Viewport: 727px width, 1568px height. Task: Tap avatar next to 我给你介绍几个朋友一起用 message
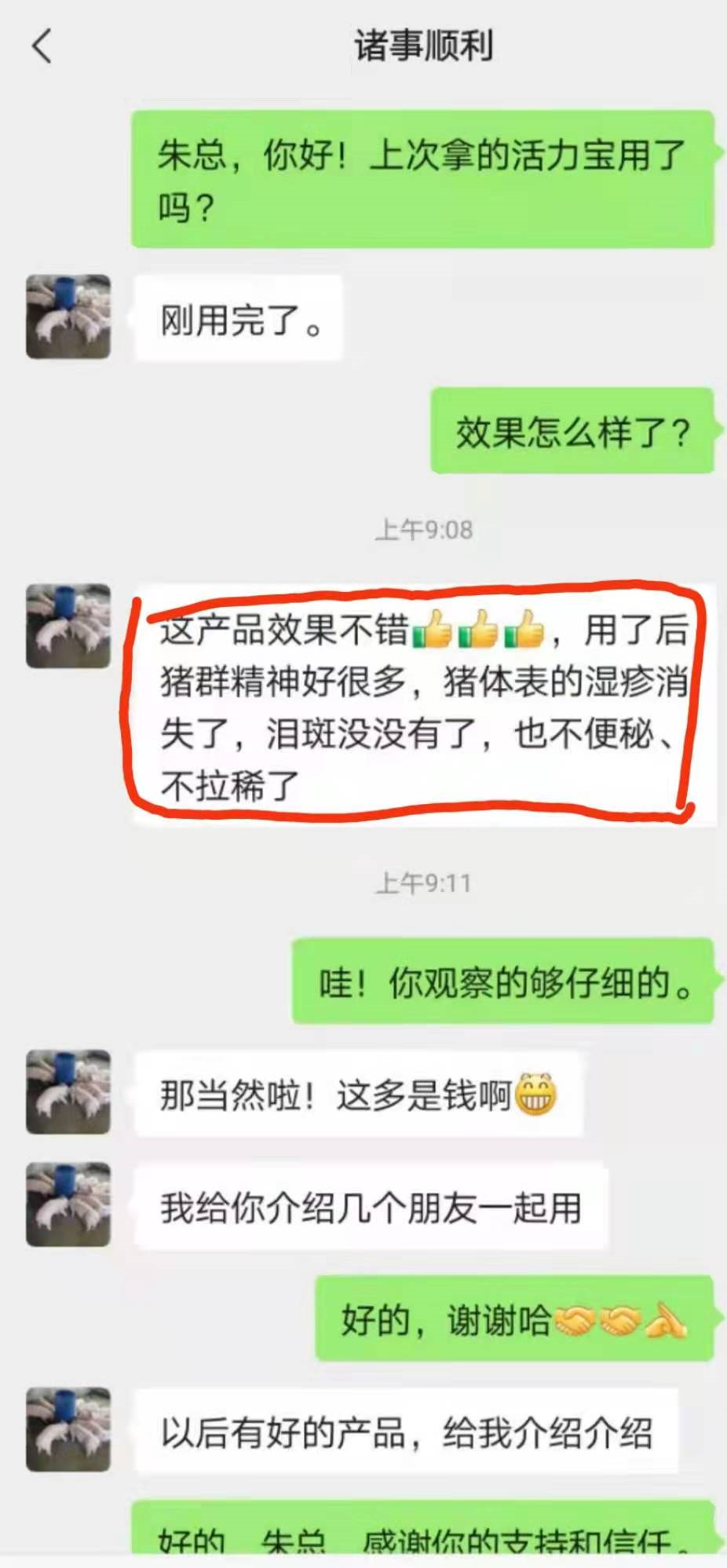[x=68, y=1204]
